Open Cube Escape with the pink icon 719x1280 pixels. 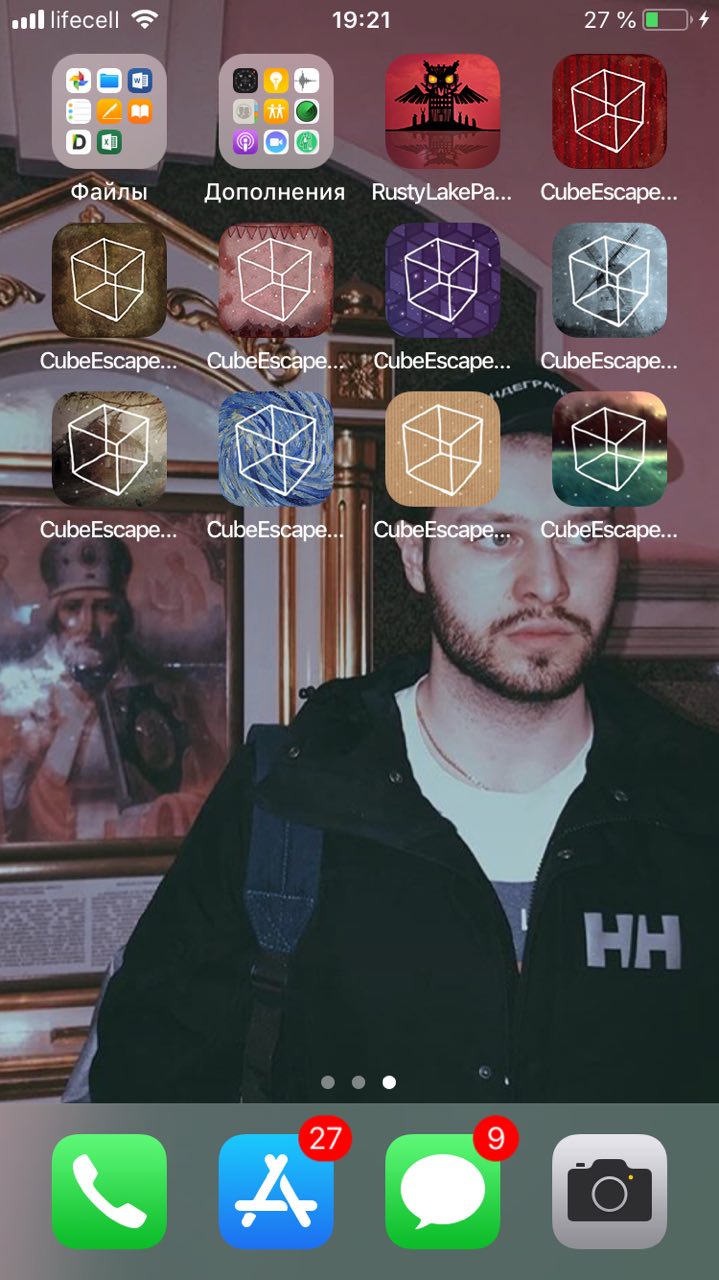[275, 280]
